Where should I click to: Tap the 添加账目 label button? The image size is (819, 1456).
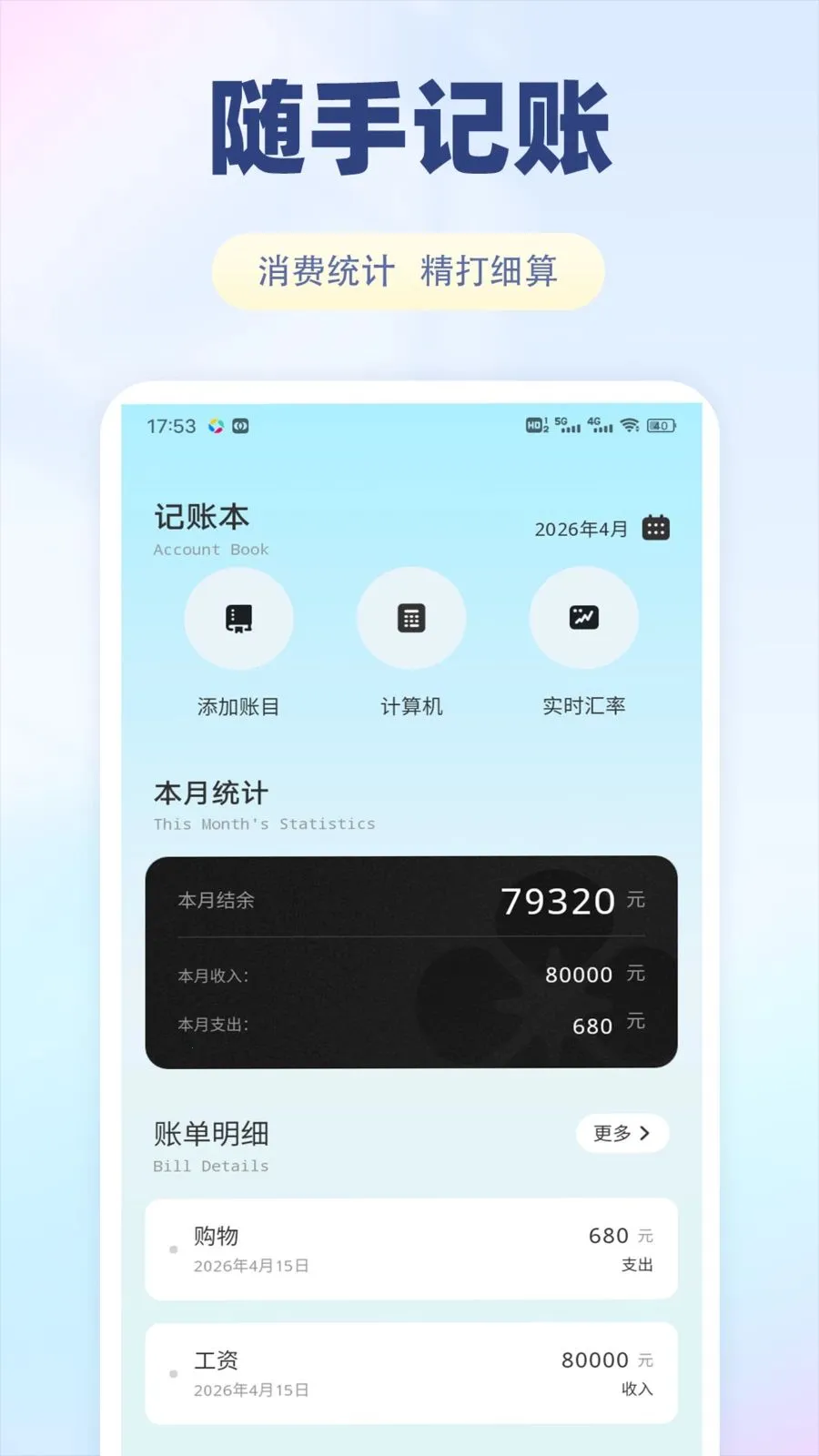(238, 705)
